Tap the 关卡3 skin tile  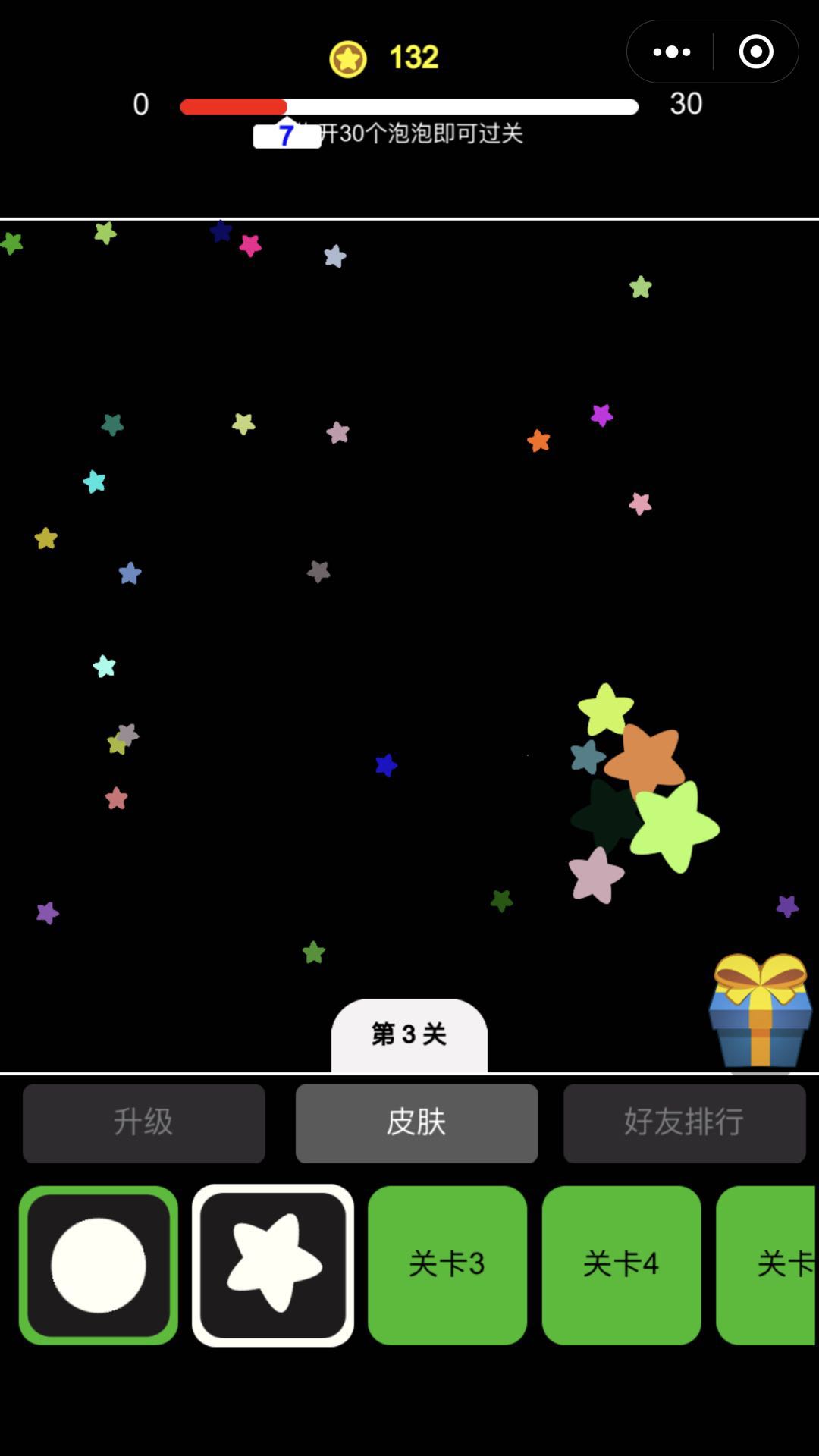(x=447, y=1265)
